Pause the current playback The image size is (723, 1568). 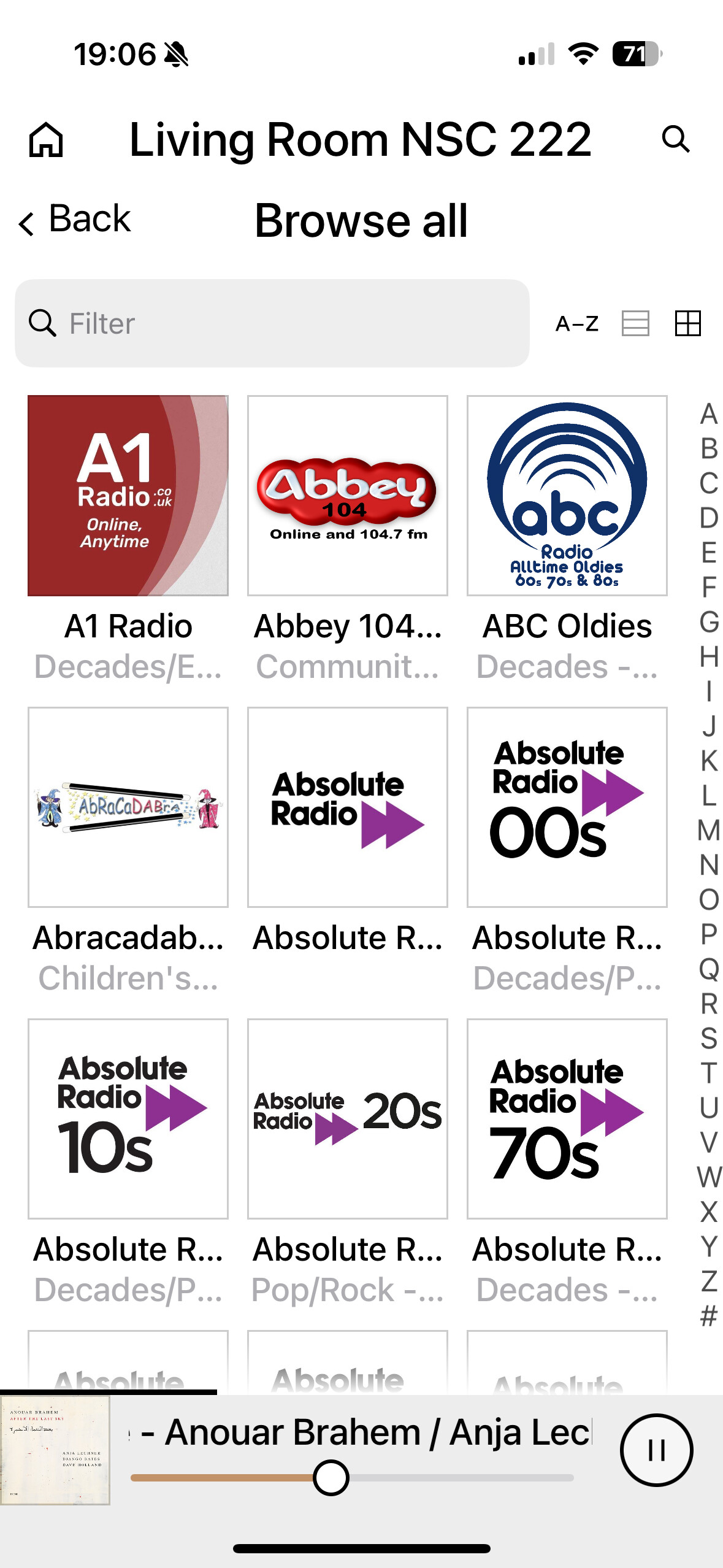point(657,1450)
